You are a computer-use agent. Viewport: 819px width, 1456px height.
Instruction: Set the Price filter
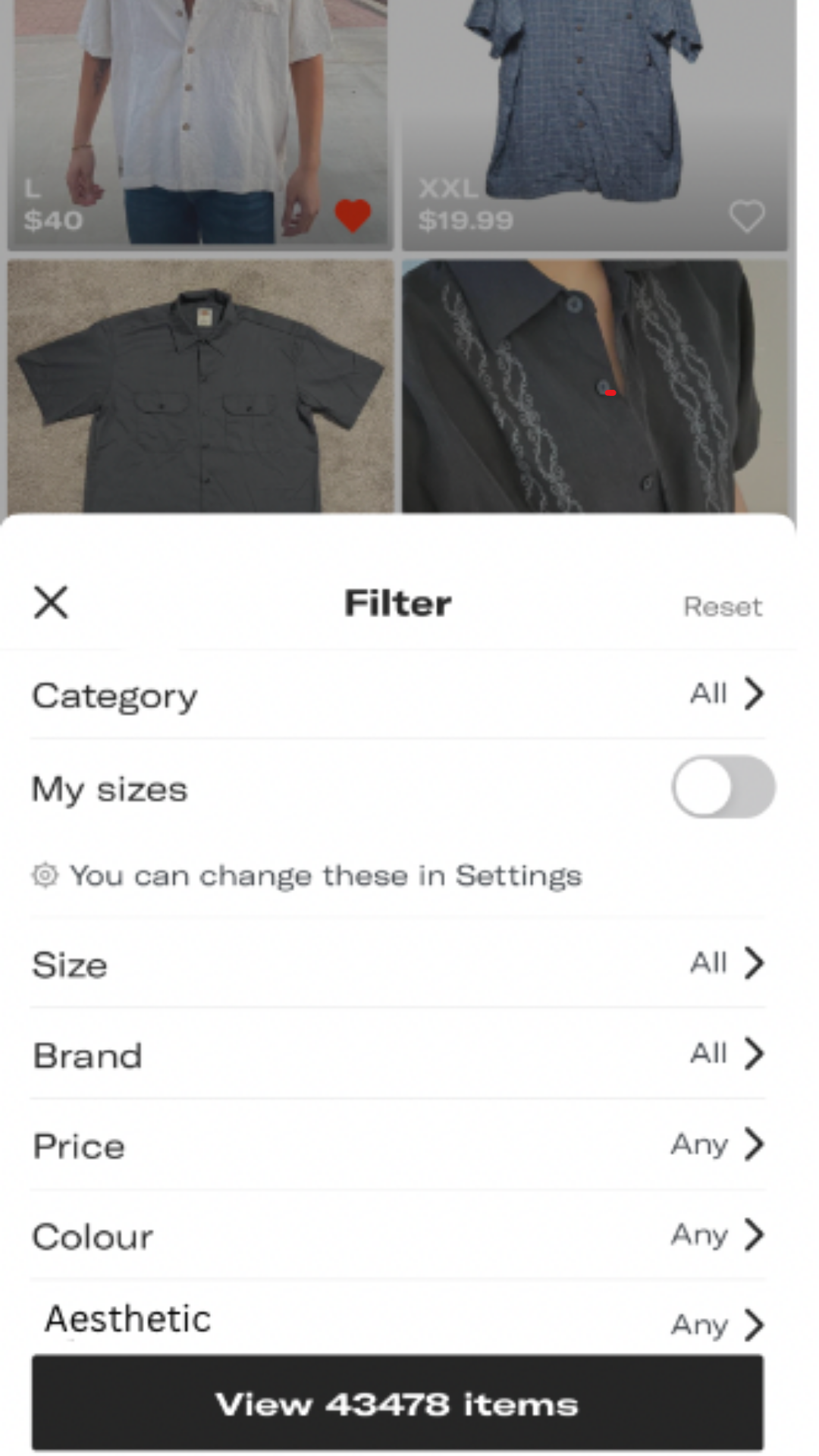tap(398, 1144)
